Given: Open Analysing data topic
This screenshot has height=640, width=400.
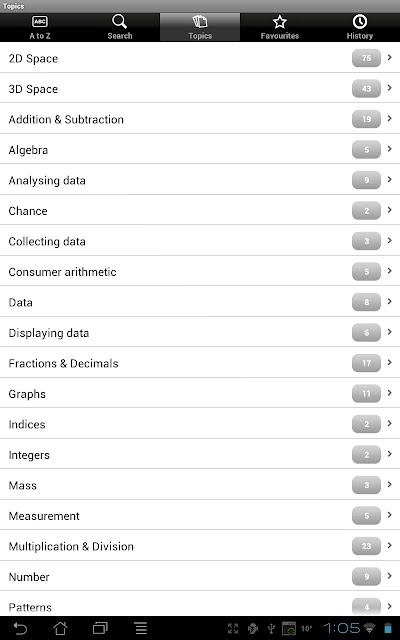Looking at the screenshot, I should click(200, 180).
